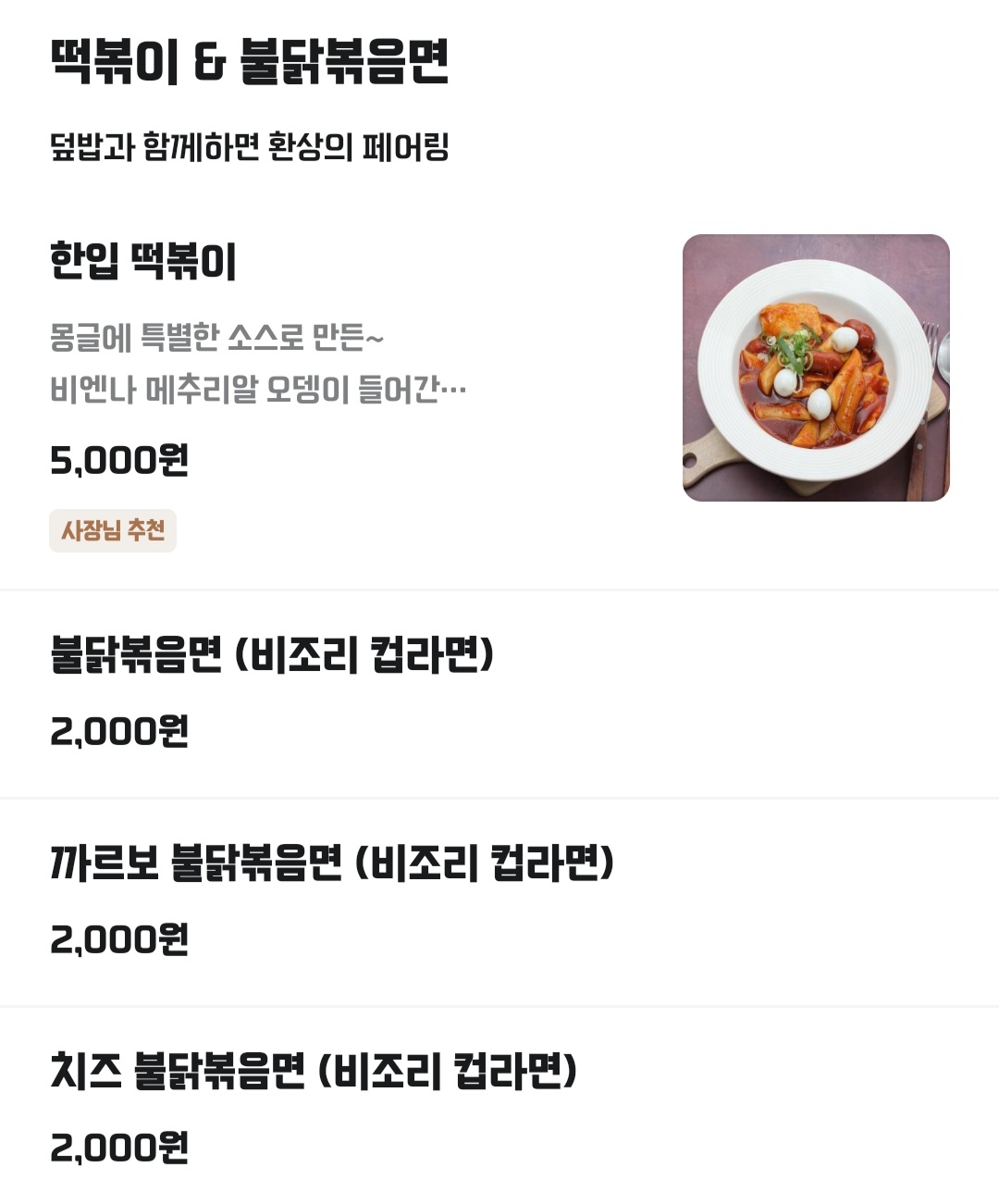
Task: Select 불닭볶음면 (비조리 컵라면) item
Action: tap(272, 655)
